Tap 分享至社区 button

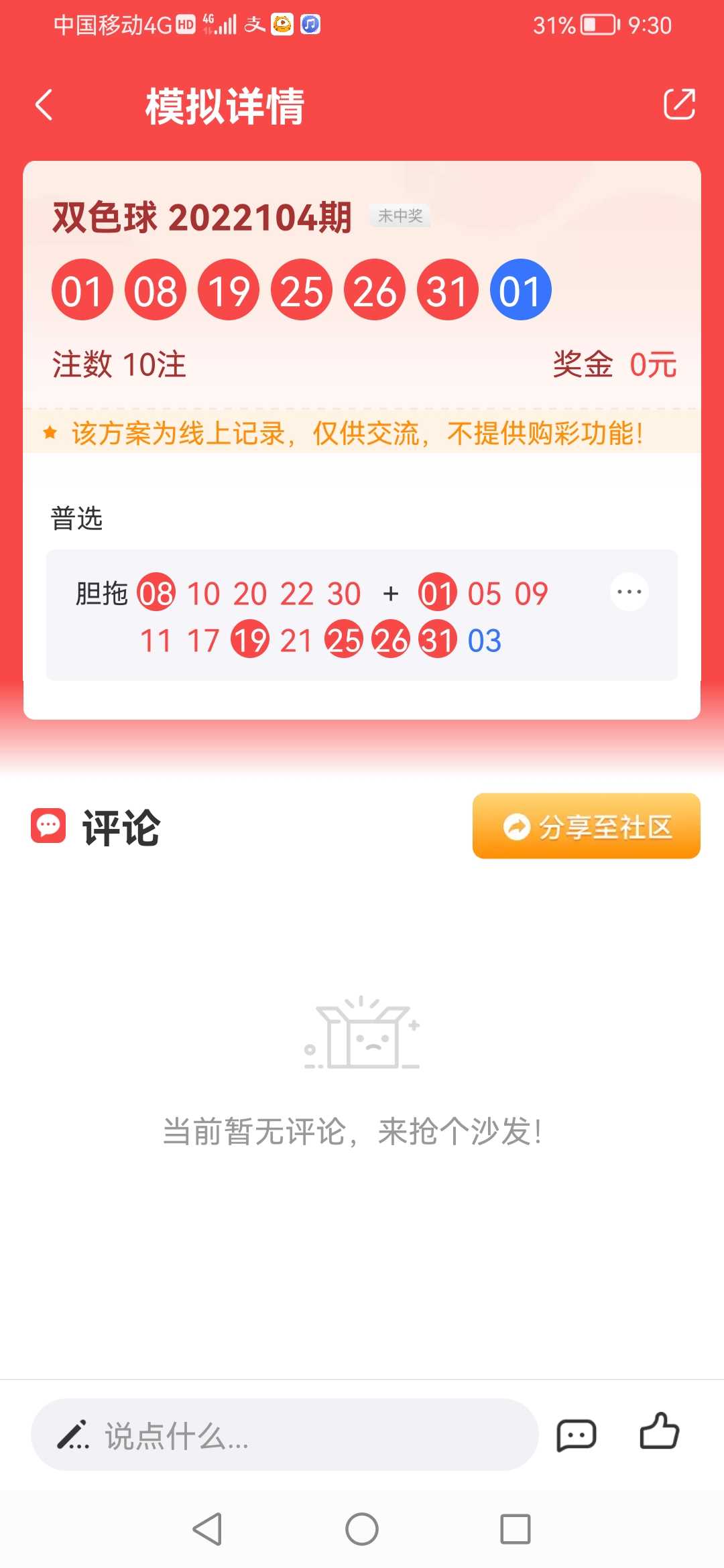tap(586, 826)
